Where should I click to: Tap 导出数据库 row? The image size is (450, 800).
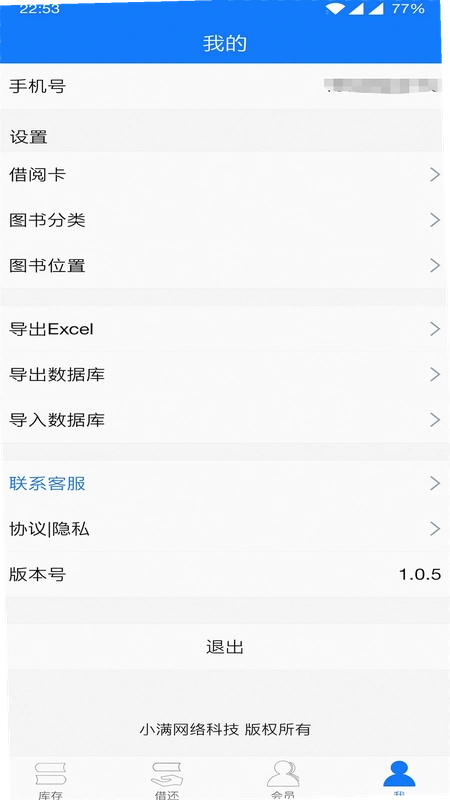coord(221,374)
